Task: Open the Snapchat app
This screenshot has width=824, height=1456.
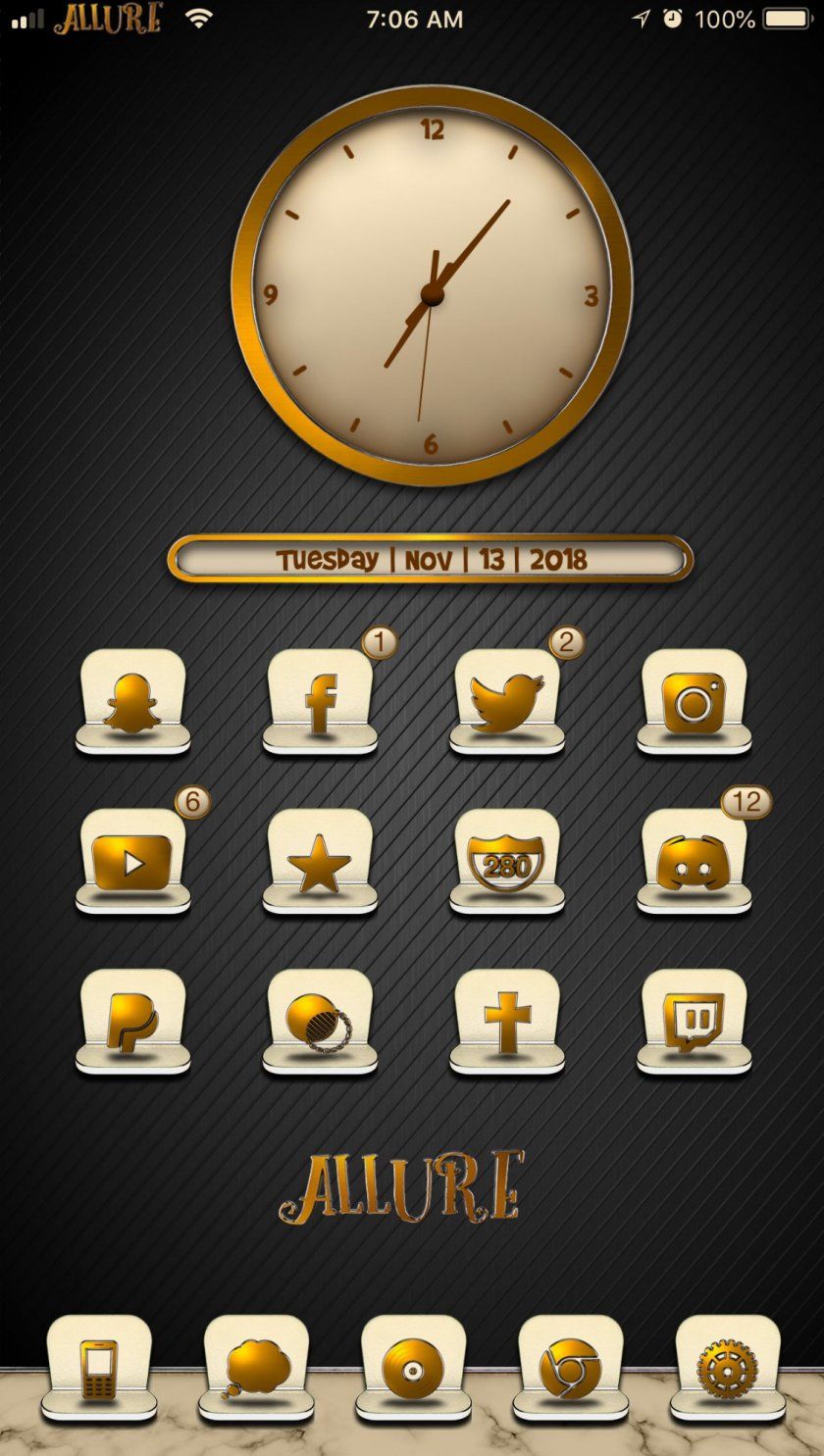Action: [132, 702]
